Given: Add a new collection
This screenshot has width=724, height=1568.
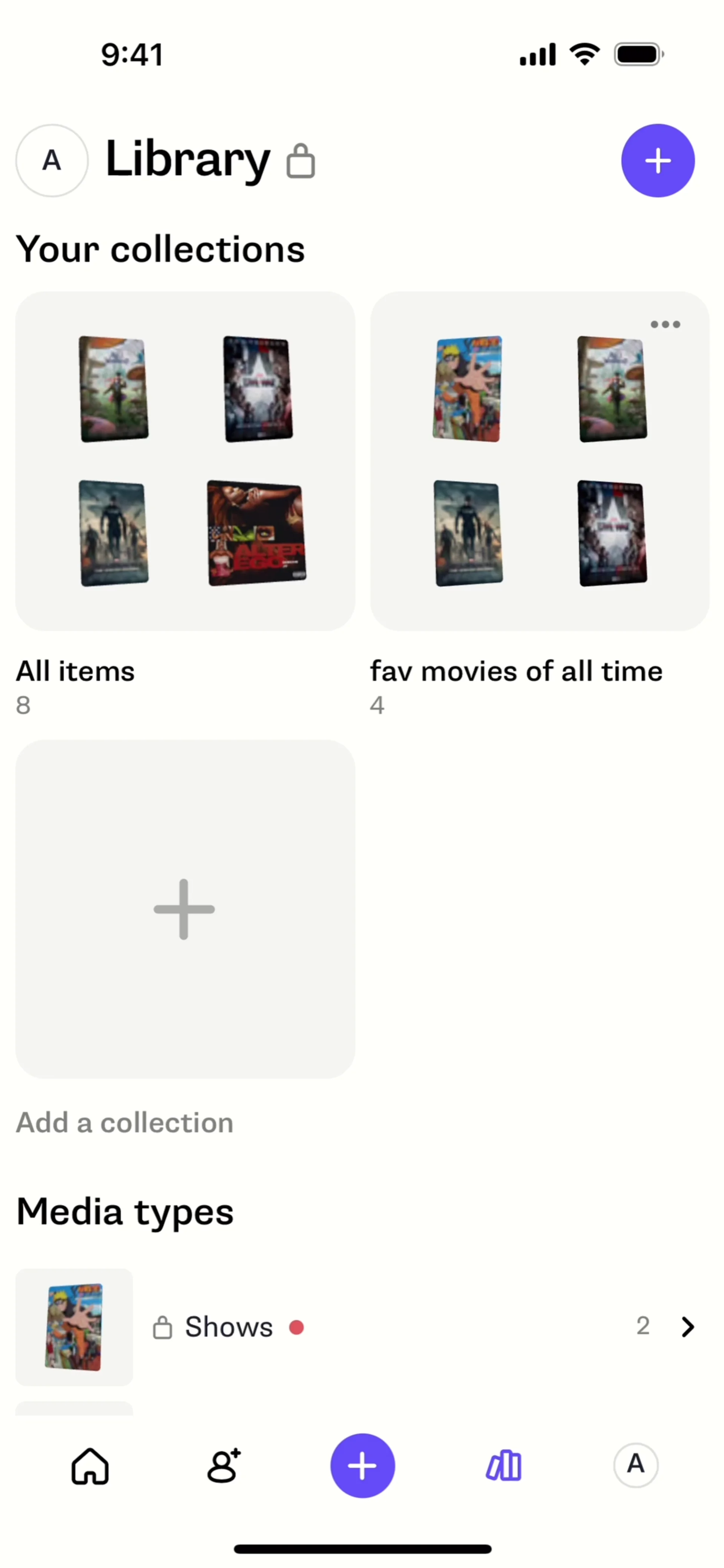Looking at the screenshot, I should [184, 909].
